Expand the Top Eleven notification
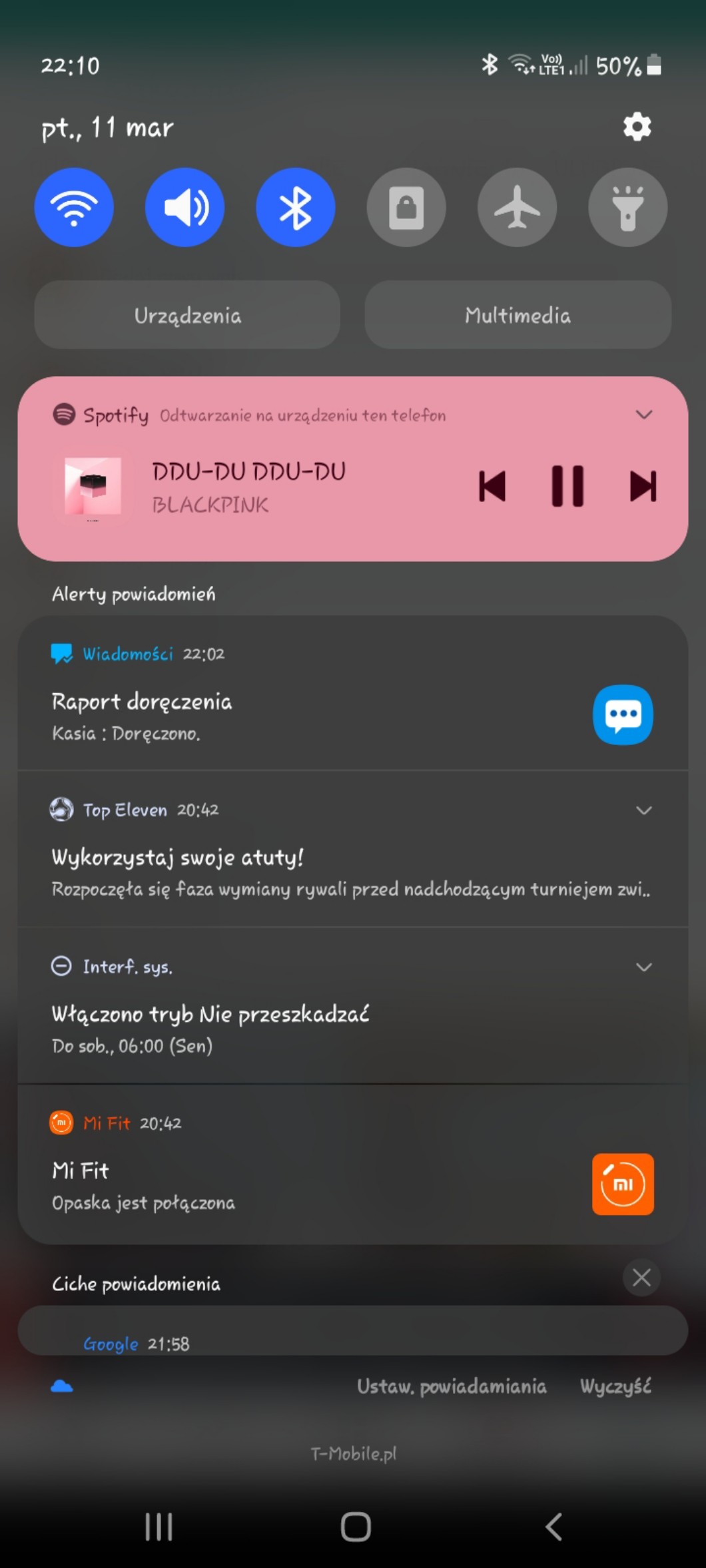The image size is (706, 1568). (643, 810)
